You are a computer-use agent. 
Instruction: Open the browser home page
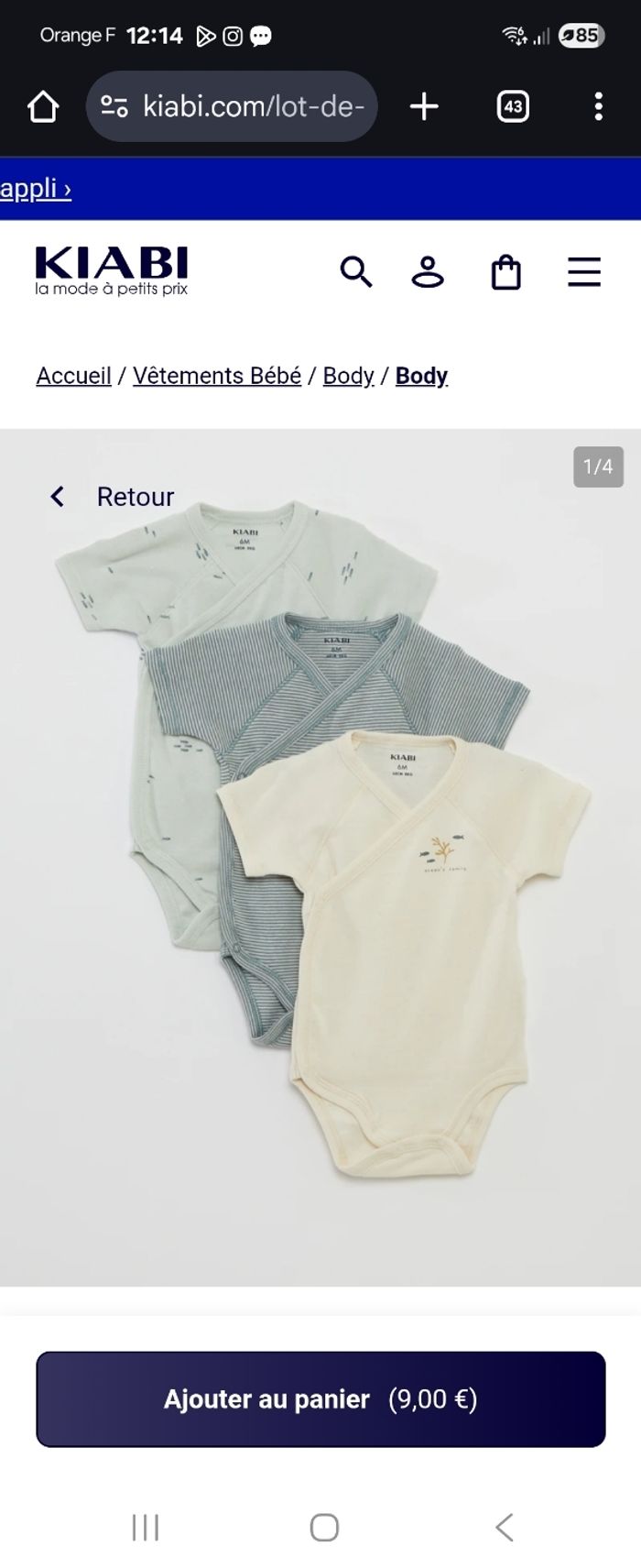tap(43, 107)
